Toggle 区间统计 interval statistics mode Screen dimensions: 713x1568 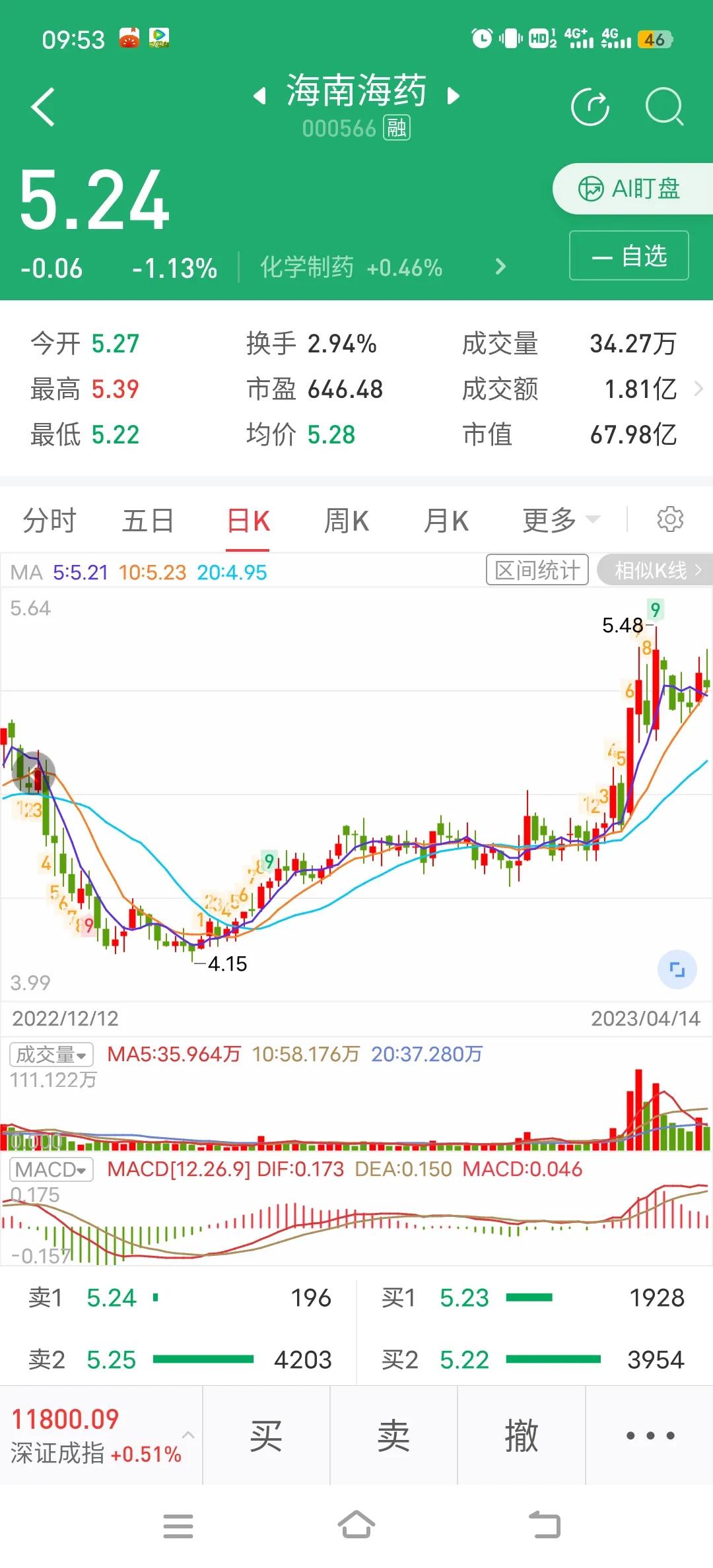(x=537, y=570)
